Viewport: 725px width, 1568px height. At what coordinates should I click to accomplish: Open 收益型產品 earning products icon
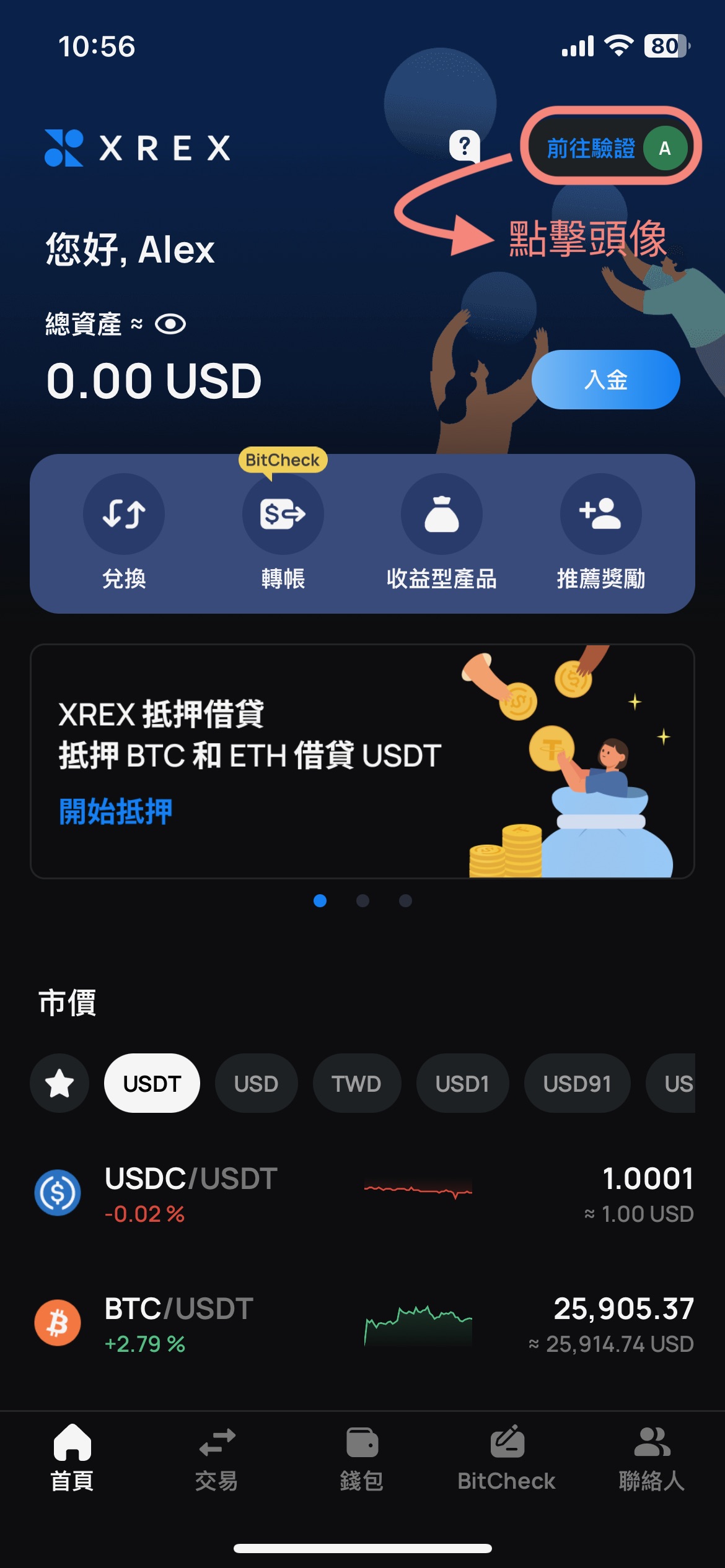pyautogui.click(x=442, y=514)
